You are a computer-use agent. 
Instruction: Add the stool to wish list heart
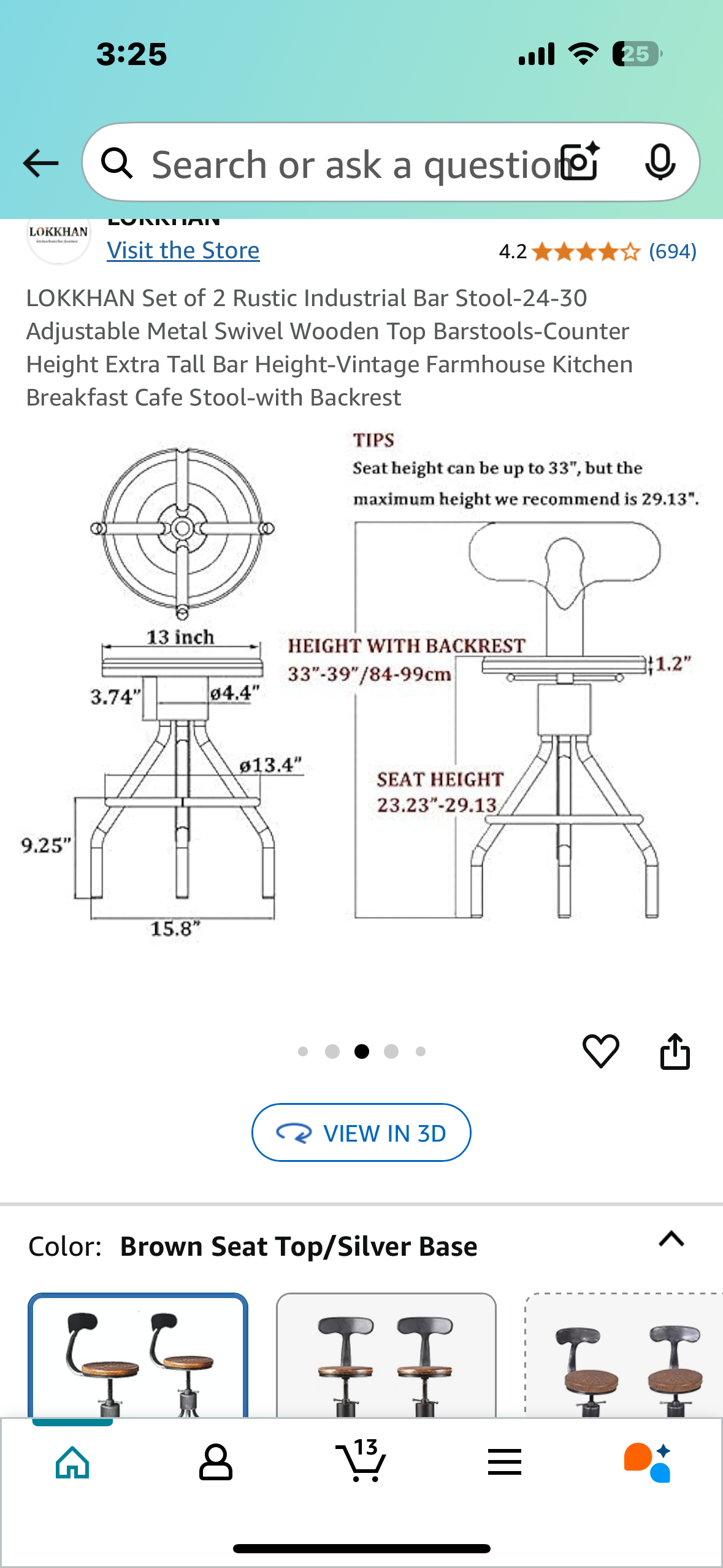click(600, 1051)
